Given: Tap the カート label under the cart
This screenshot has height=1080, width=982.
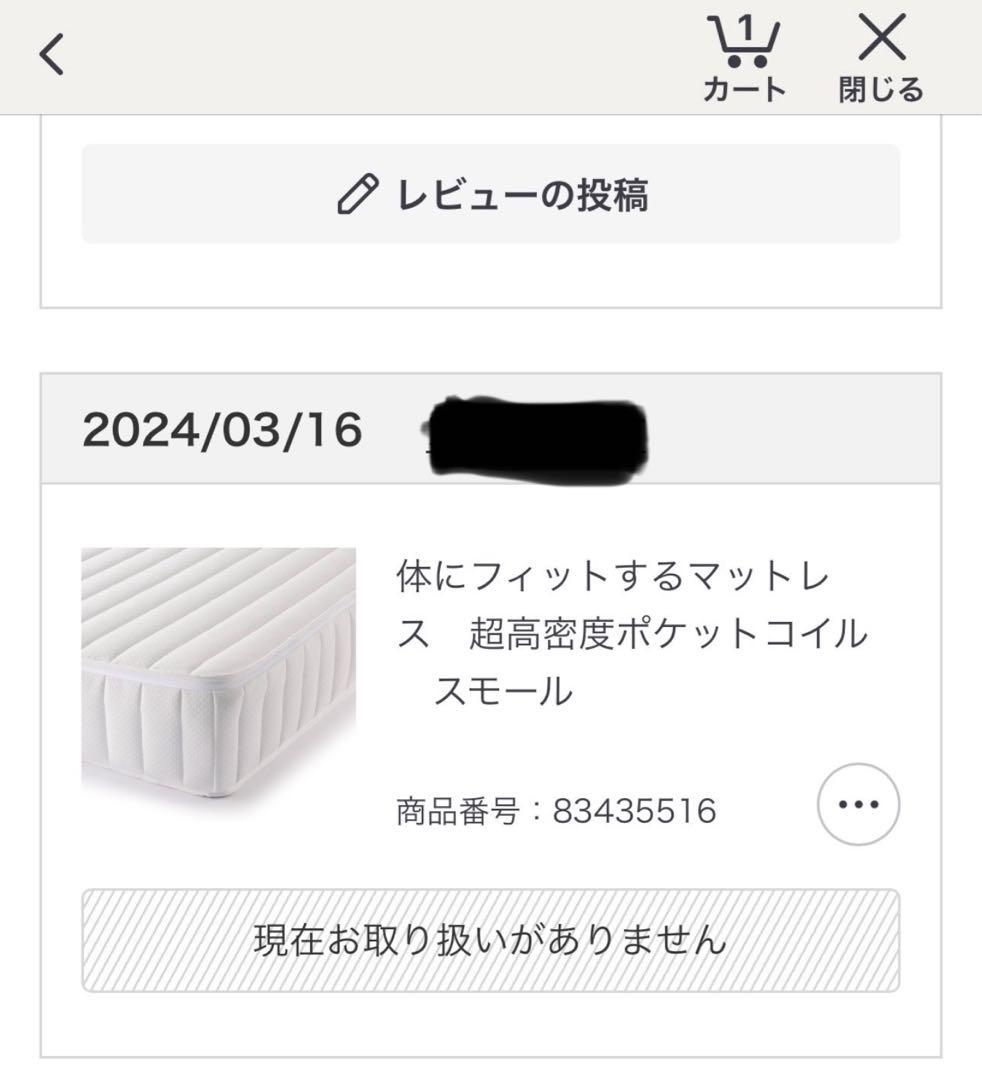Looking at the screenshot, I should (745, 90).
